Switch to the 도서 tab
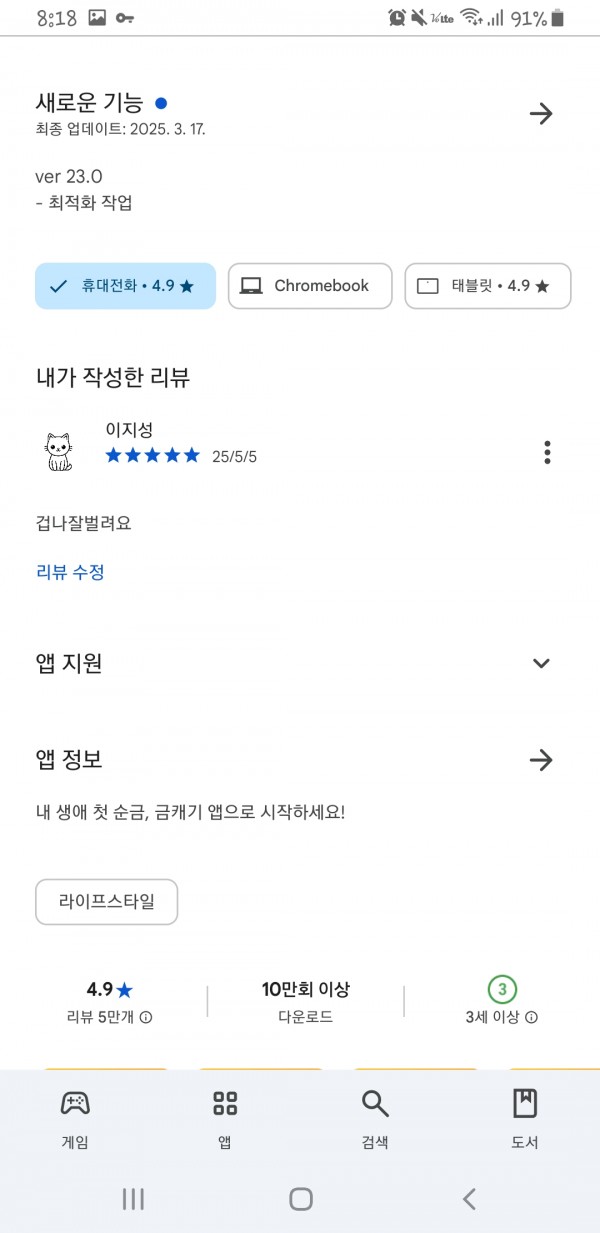600x1233 pixels. [525, 1120]
